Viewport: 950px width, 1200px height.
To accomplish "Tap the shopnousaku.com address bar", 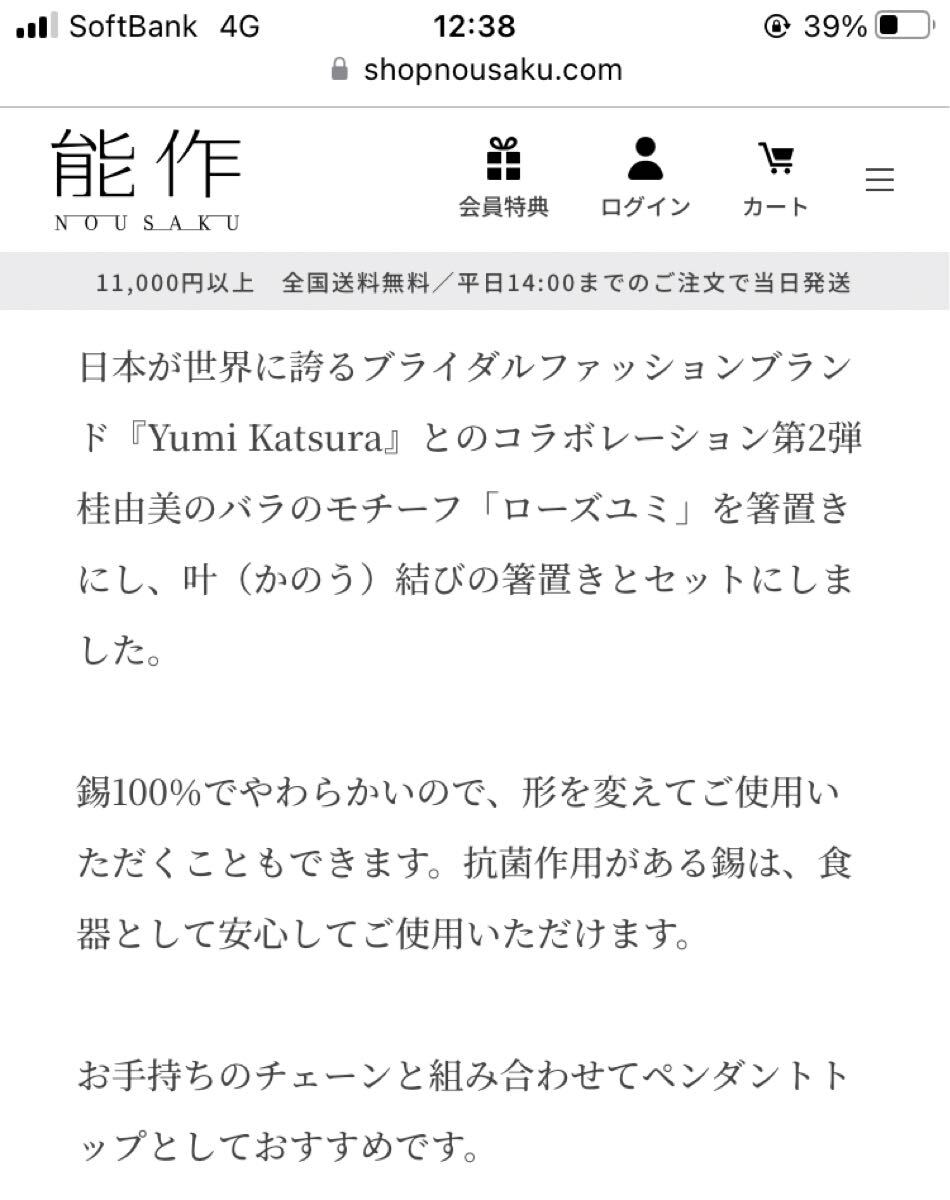I will point(476,69).
